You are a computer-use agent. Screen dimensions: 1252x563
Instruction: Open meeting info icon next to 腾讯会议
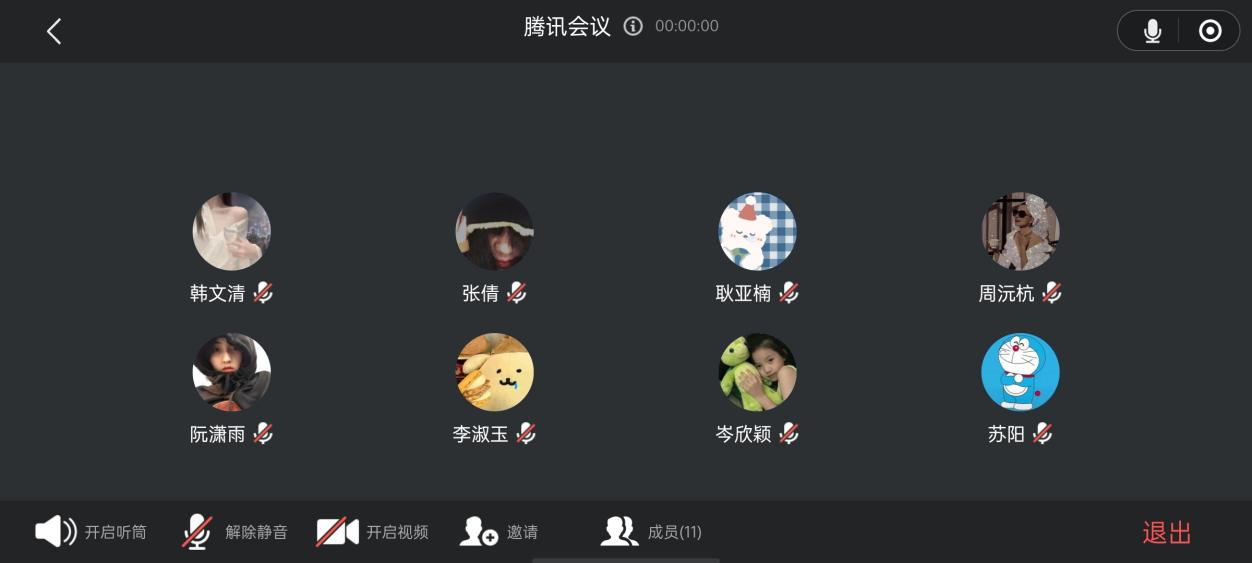(x=633, y=27)
